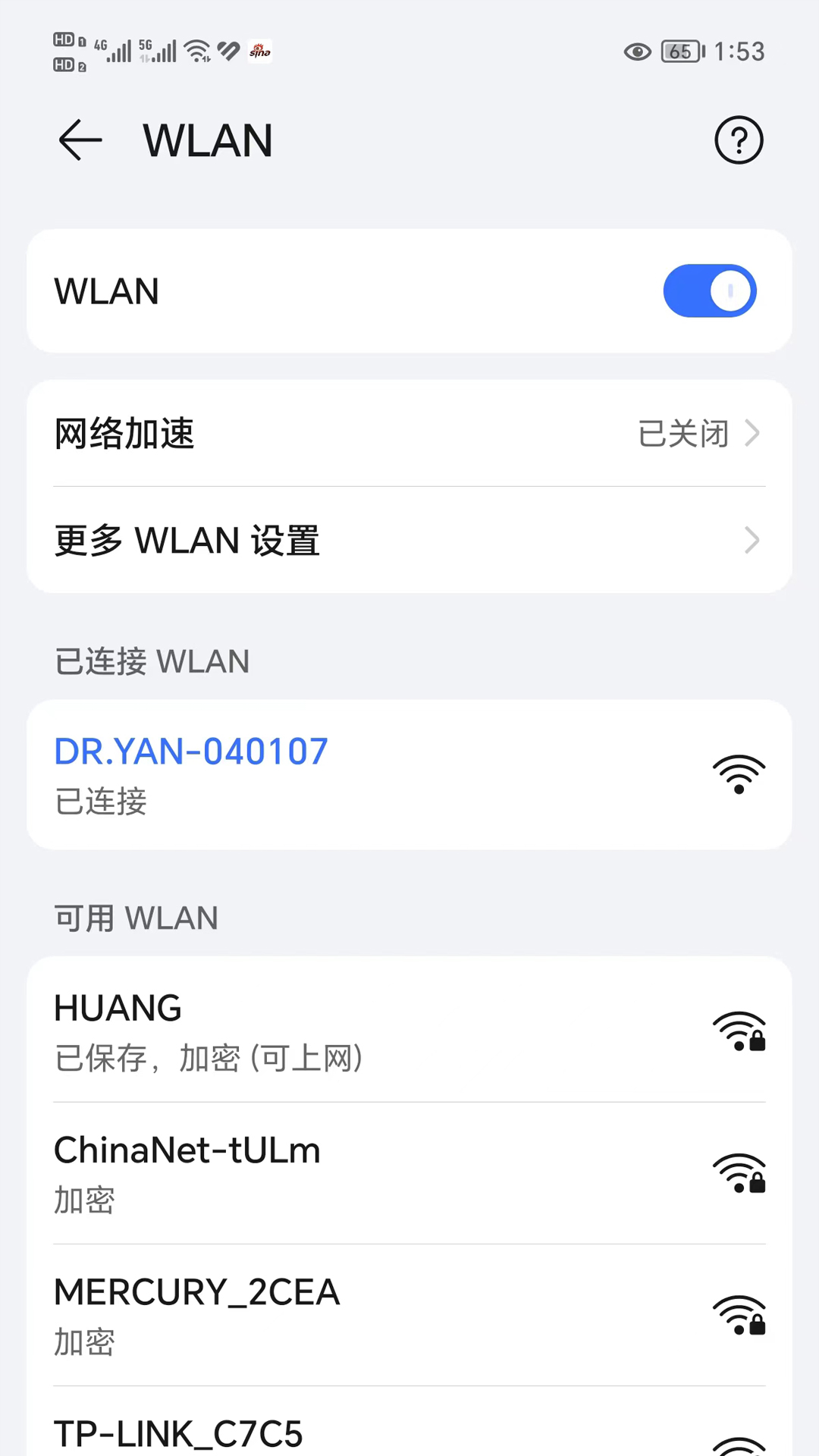Screen dimensions: 819x1456
Task: Click the Wi-Fi signal icon next to DR.YAN-040107
Action: pos(739,773)
